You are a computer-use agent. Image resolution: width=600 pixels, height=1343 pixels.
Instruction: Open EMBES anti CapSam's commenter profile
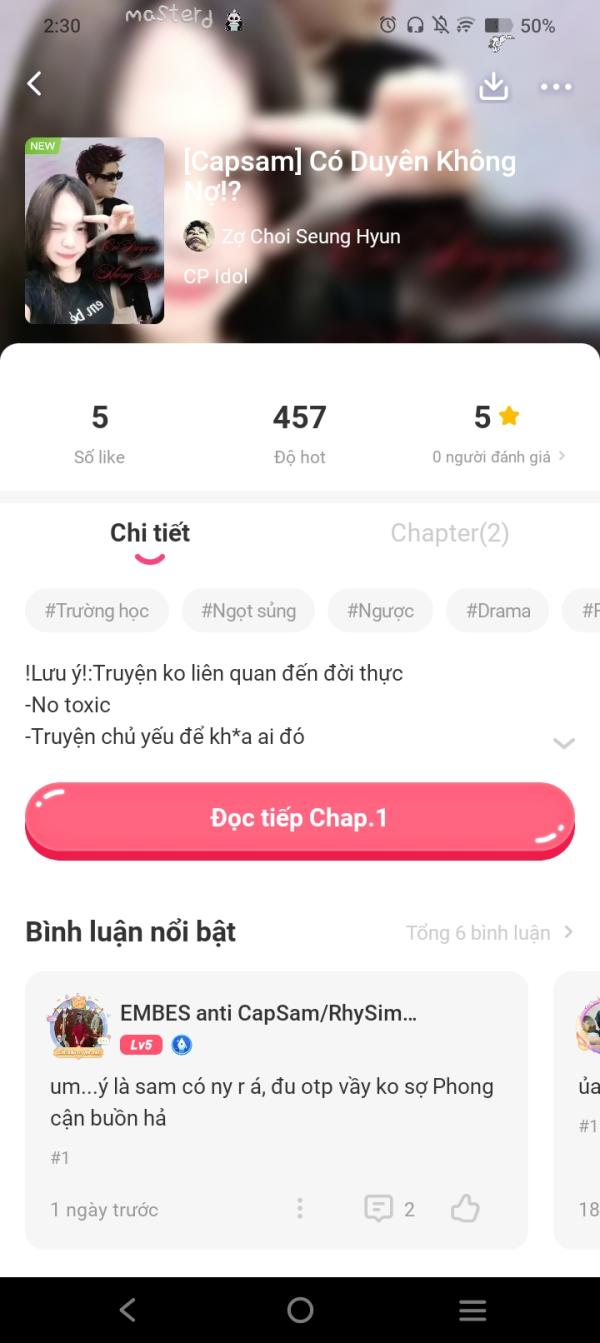point(79,1026)
